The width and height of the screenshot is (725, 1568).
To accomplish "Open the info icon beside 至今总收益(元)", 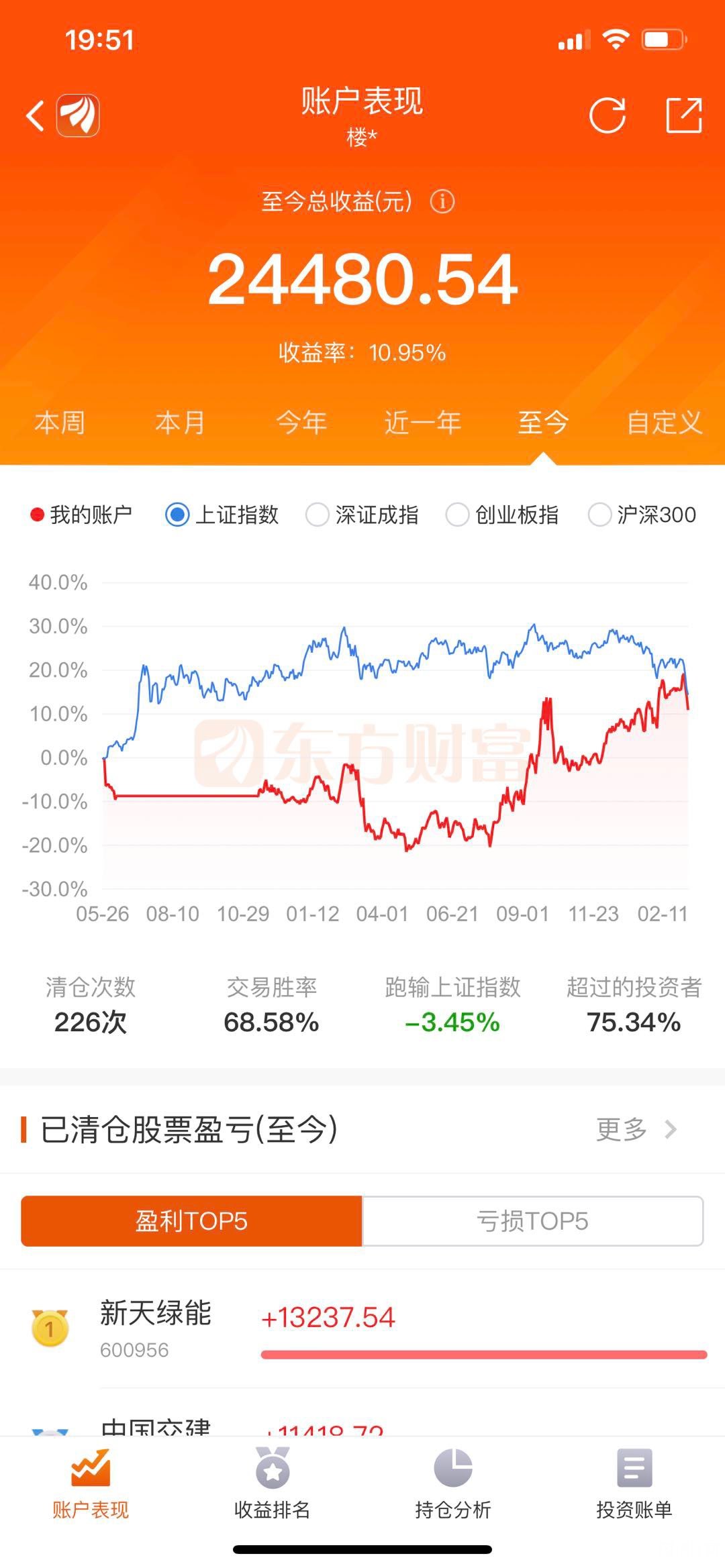I will tap(442, 201).
